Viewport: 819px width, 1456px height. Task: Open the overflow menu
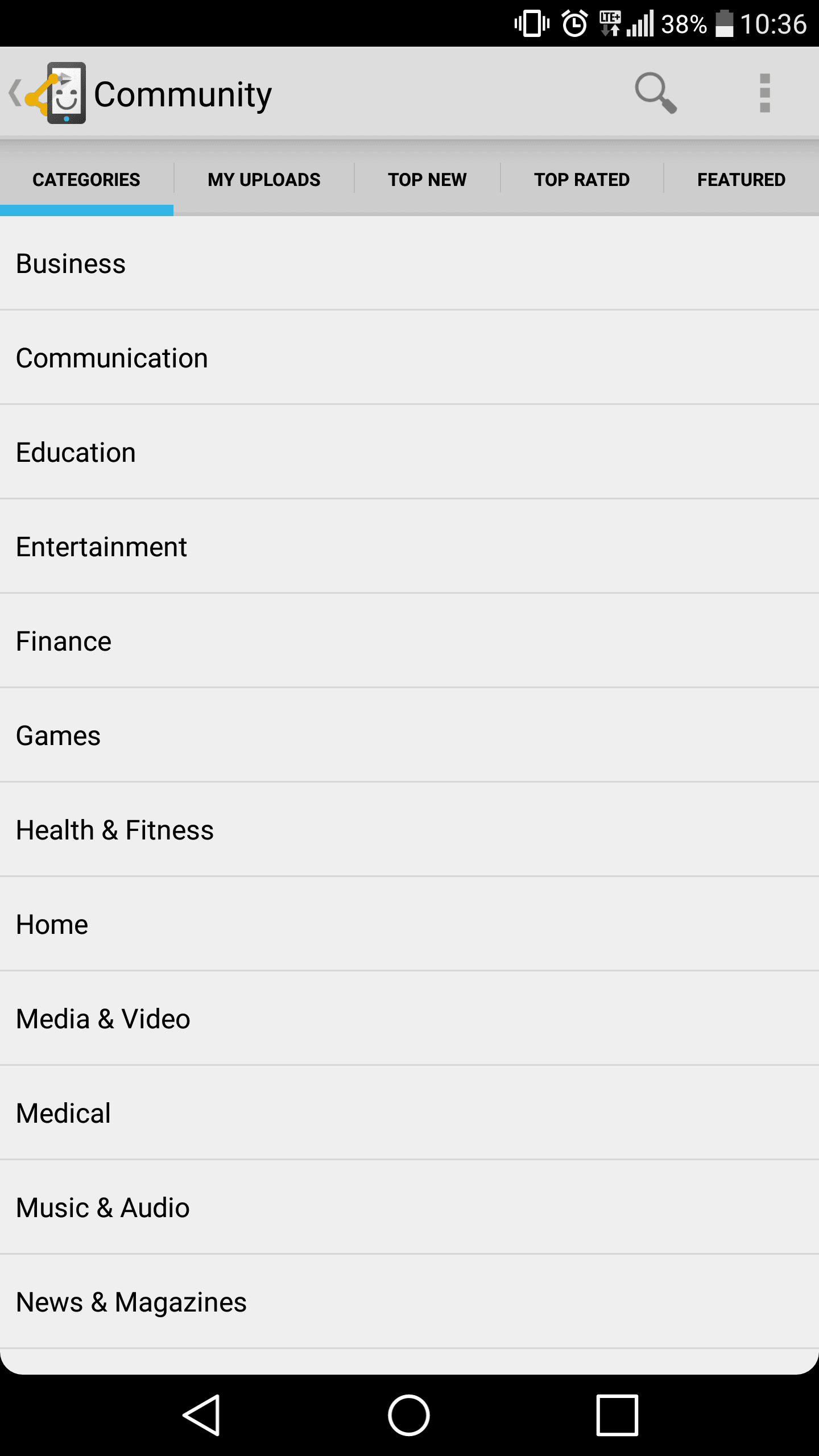click(764, 93)
